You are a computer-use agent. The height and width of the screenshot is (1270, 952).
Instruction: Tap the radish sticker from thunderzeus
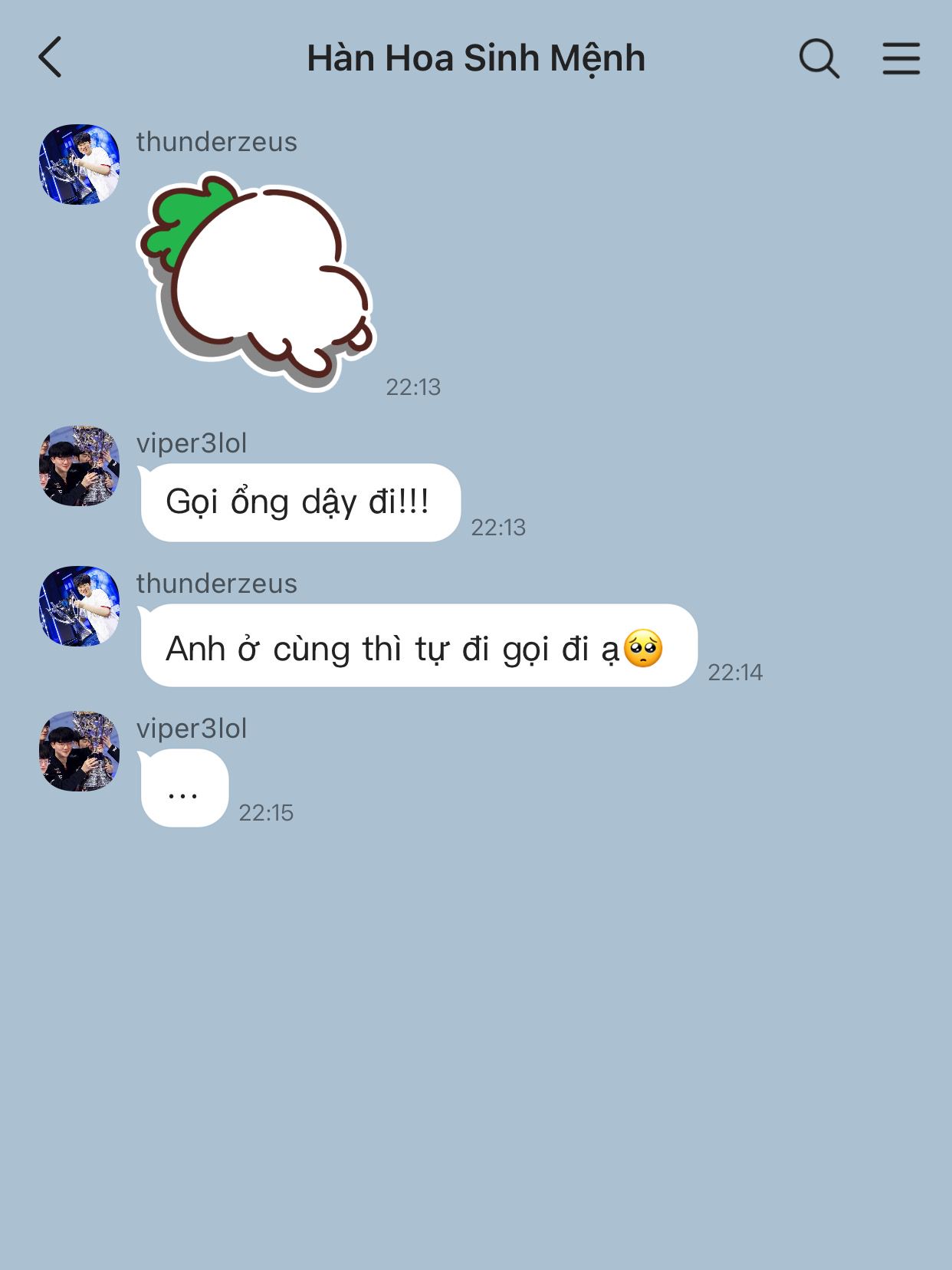[x=257, y=280]
